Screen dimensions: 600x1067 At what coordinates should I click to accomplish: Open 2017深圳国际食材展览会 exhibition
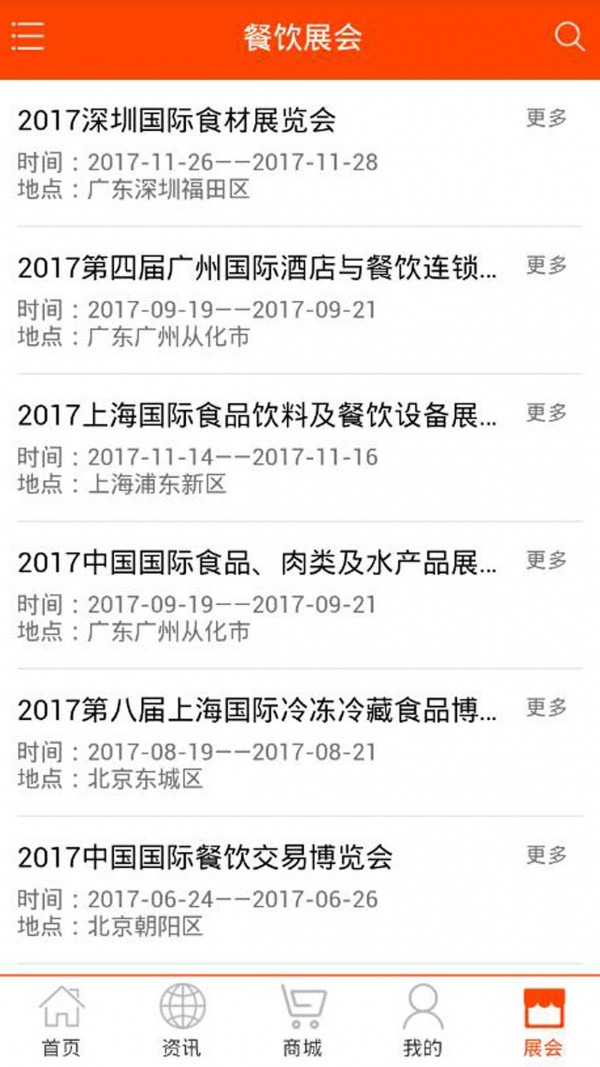(177, 121)
